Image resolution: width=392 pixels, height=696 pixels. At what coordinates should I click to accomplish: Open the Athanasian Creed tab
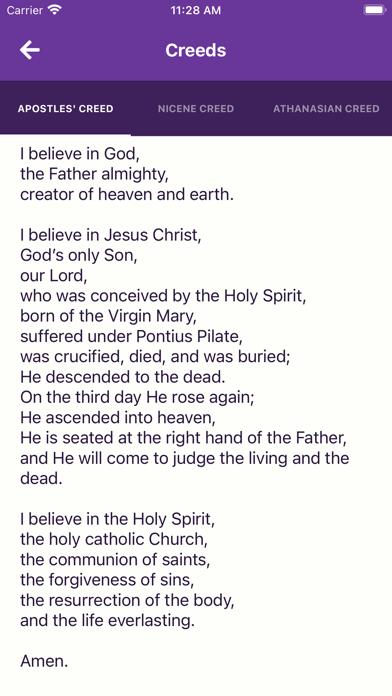tap(326, 109)
